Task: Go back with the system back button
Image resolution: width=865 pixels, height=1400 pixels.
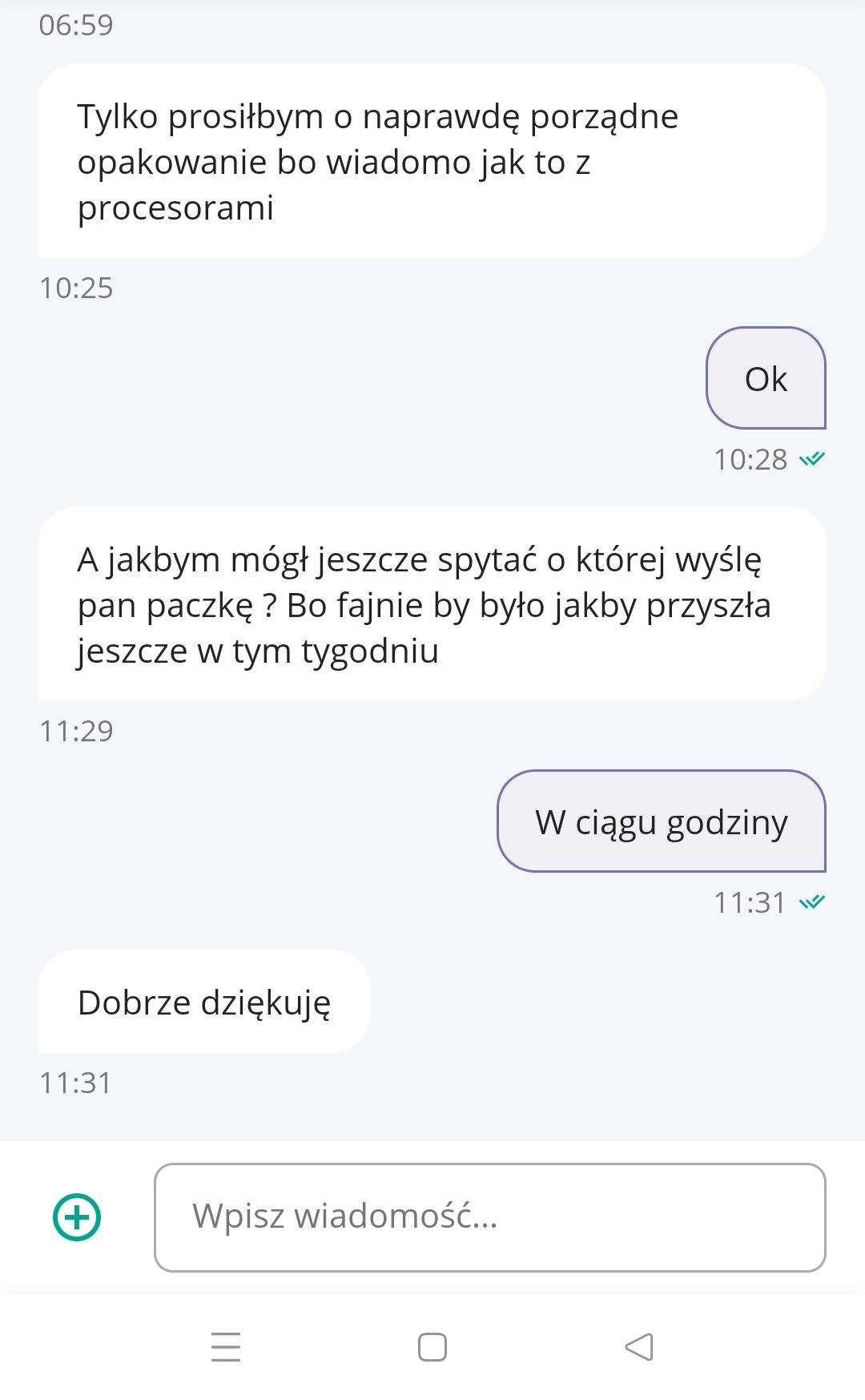Action: click(639, 1347)
